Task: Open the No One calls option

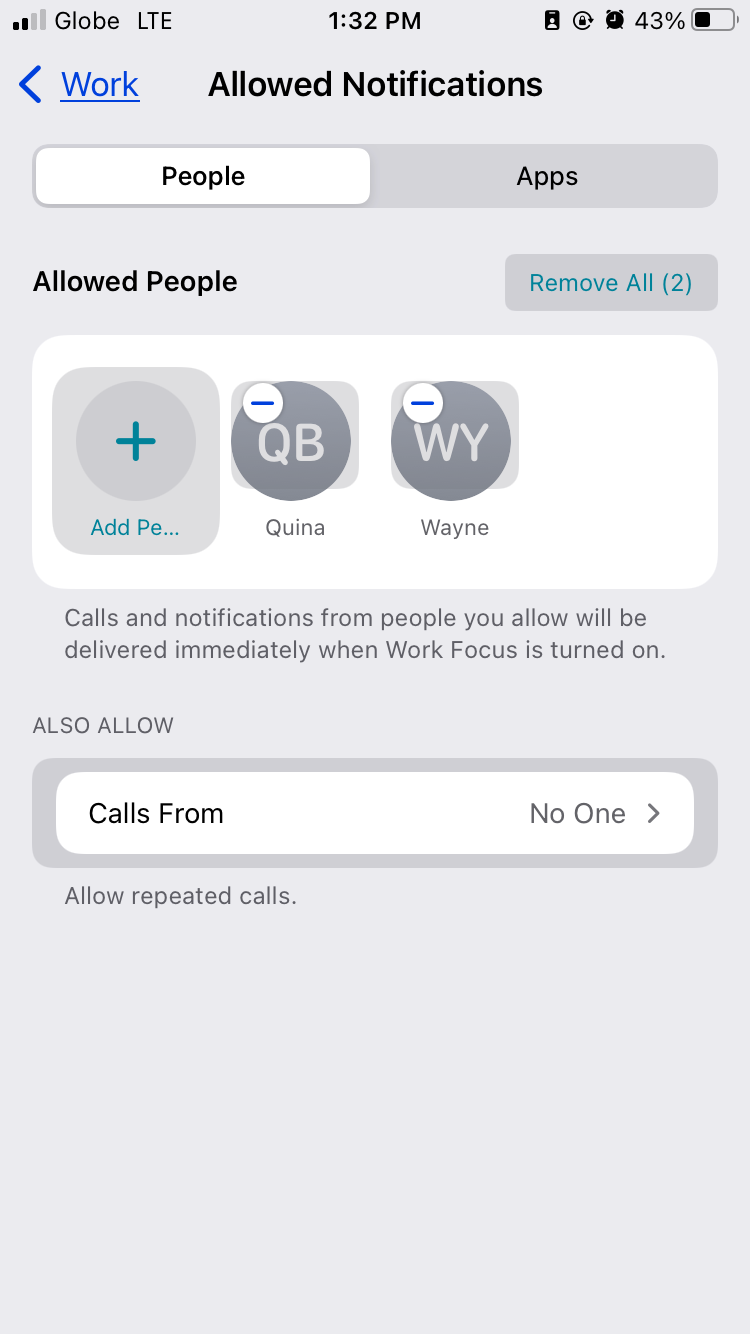Action: coord(578,813)
